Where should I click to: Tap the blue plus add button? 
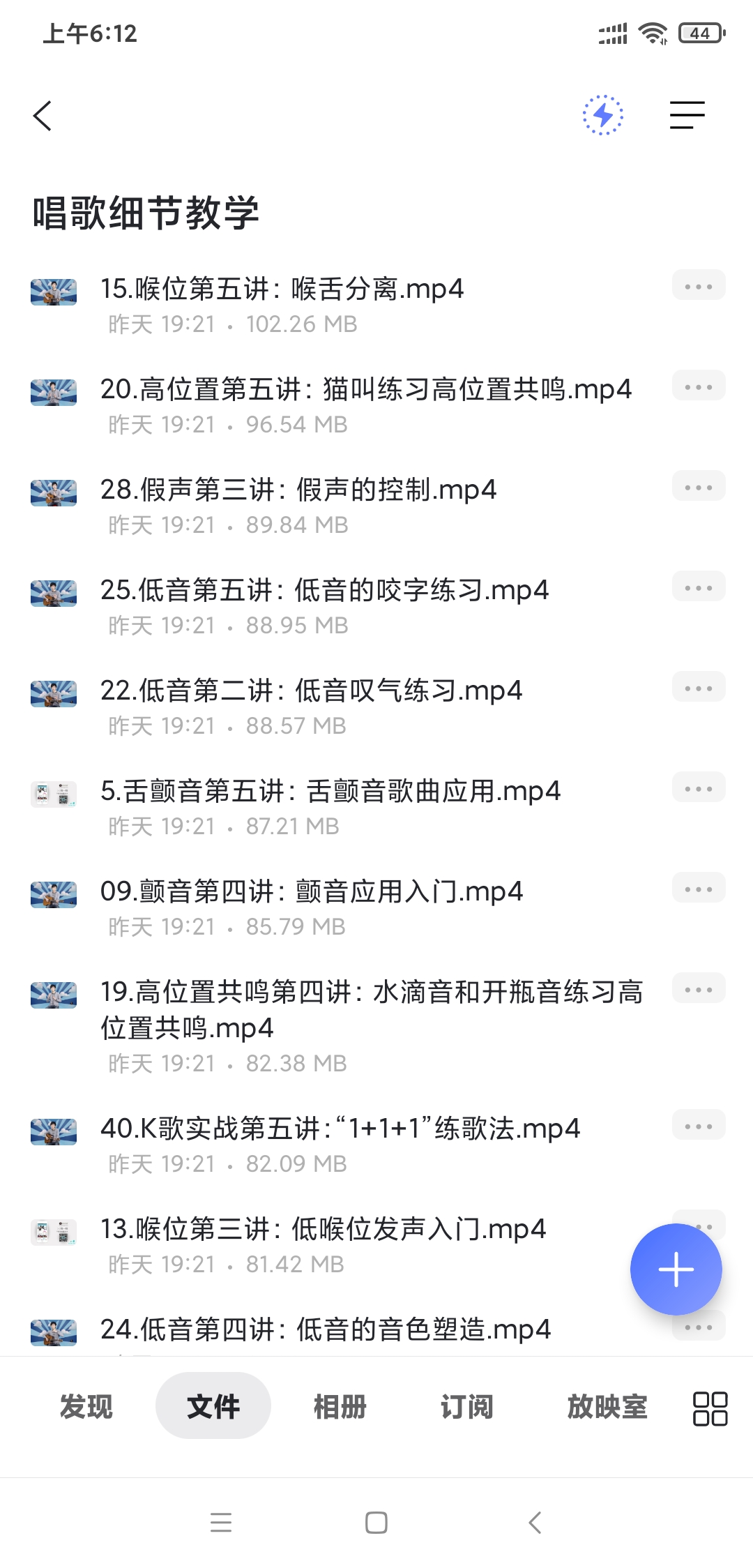tap(676, 1269)
